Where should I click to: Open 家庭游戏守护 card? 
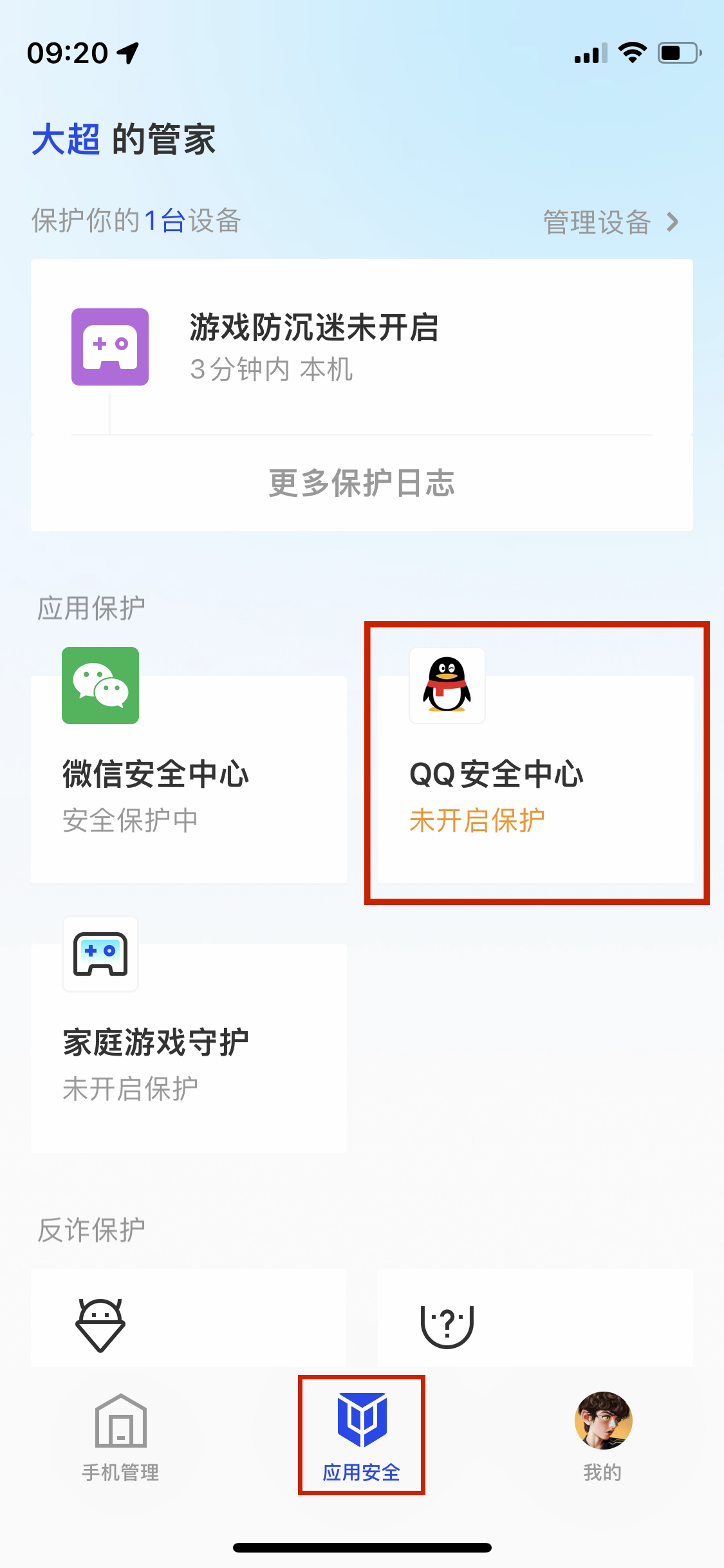tap(189, 1048)
